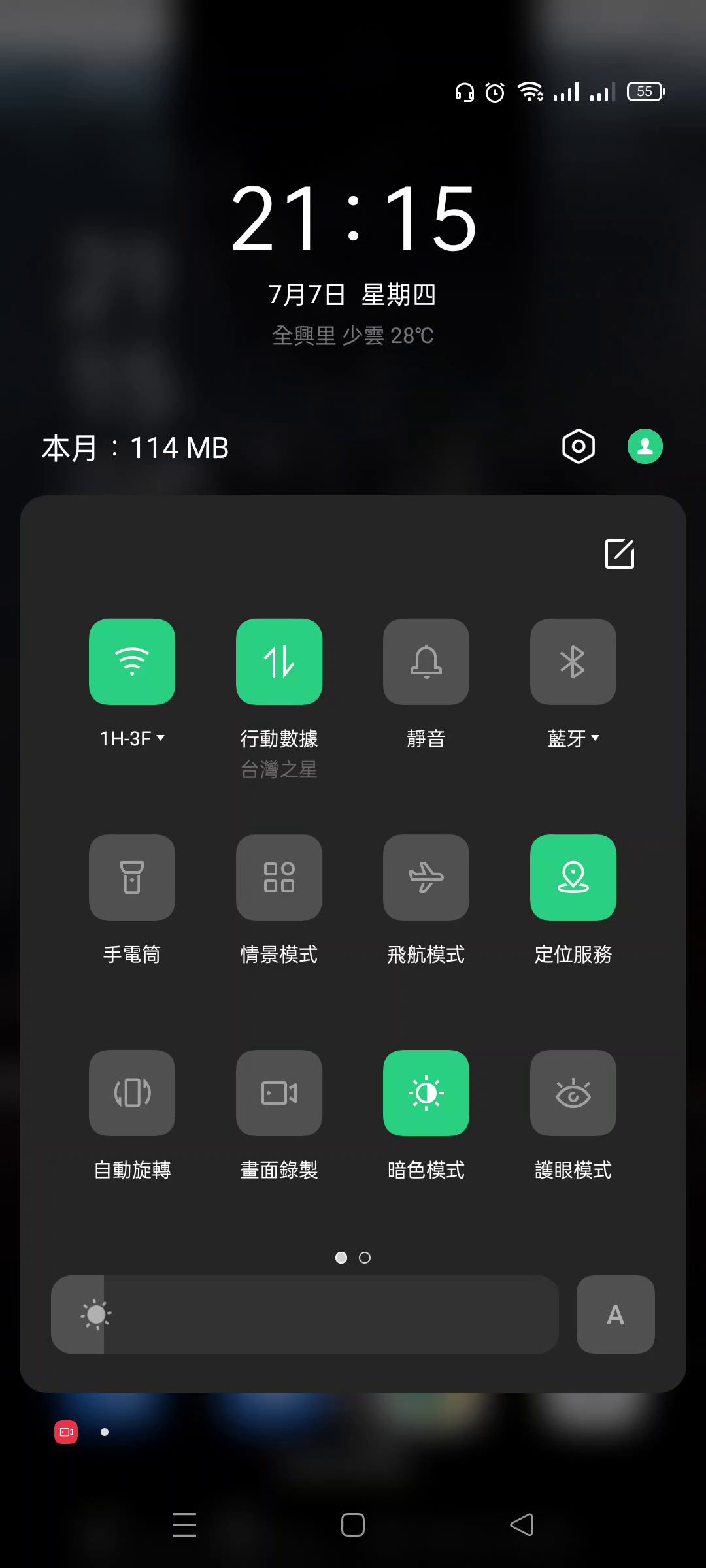Enable 飛航模式 airplane mode
The image size is (706, 1568).
coord(426,877)
